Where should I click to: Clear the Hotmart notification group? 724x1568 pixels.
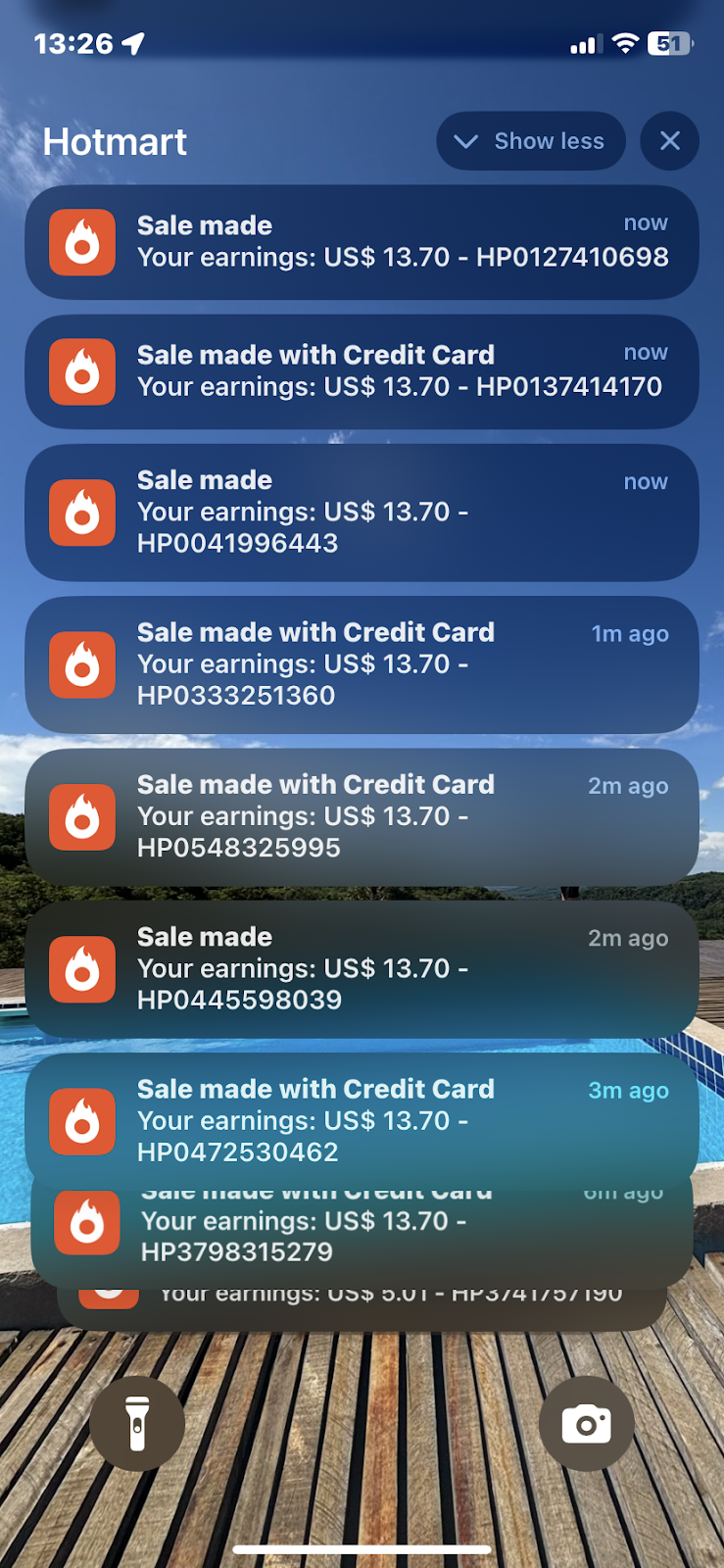[x=669, y=141]
